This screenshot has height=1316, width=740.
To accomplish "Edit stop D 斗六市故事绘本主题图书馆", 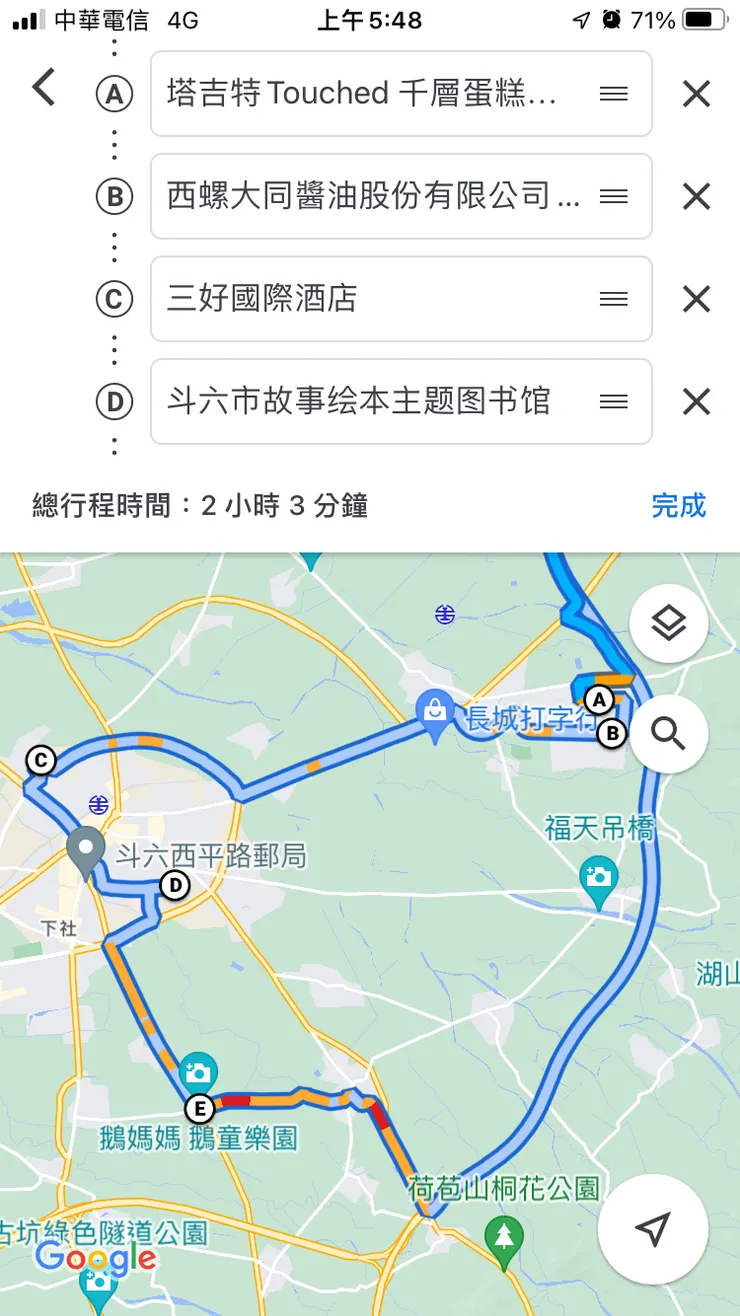I will (x=370, y=402).
